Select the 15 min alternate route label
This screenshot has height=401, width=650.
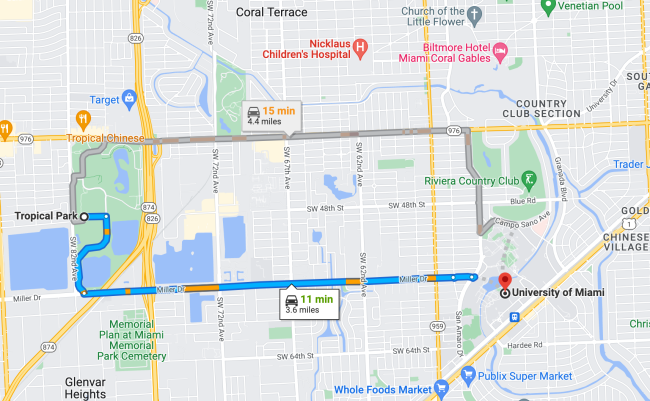(270, 114)
